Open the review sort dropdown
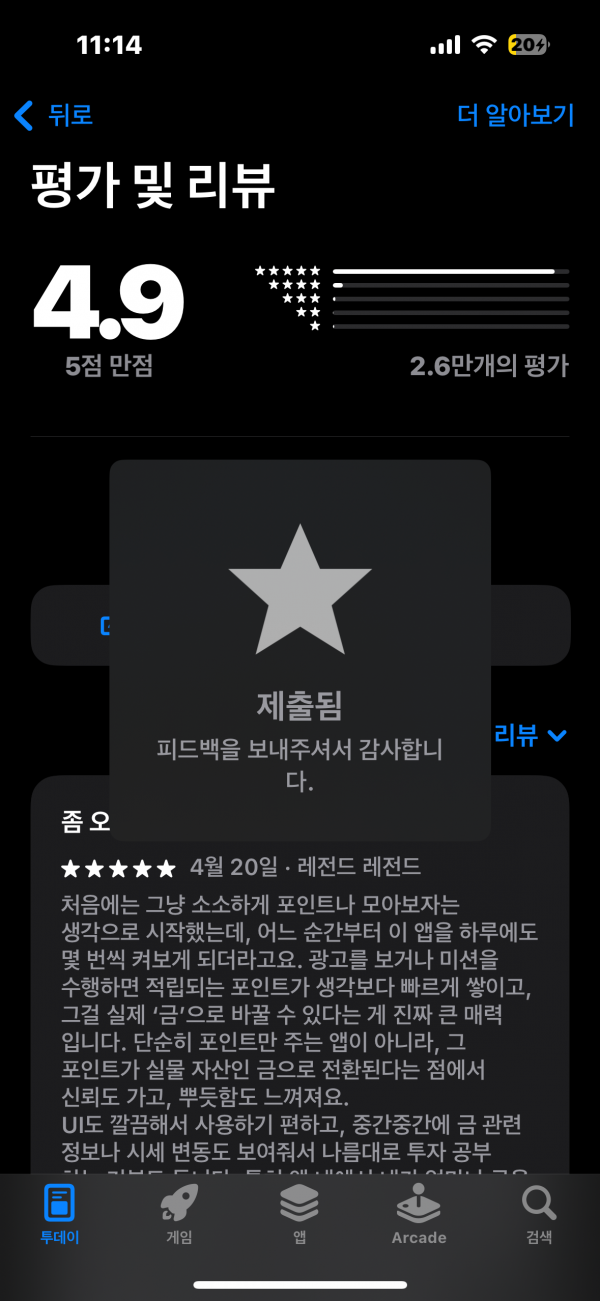Viewport: 600px width, 1301px height. click(x=531, y=736)
